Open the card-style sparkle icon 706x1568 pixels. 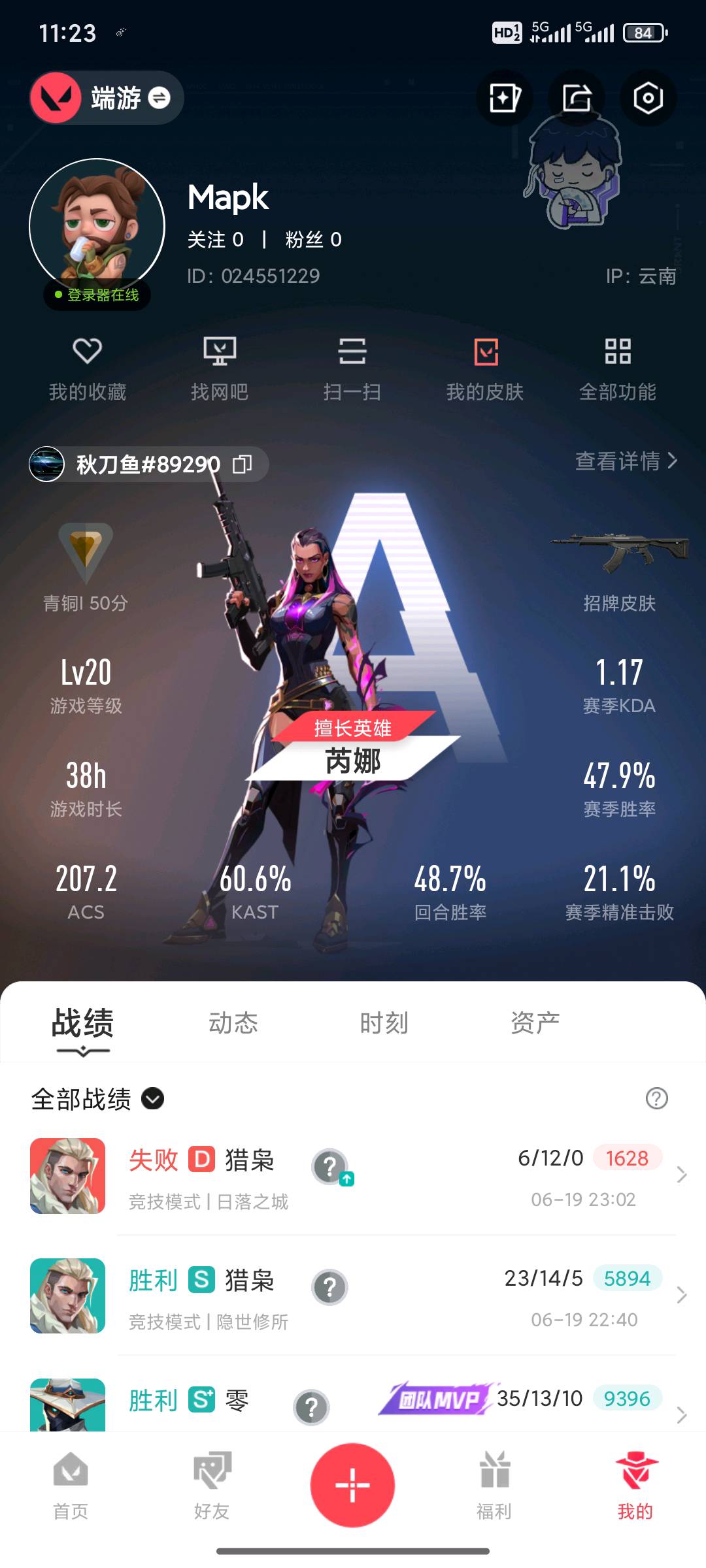tap(505, 98)
